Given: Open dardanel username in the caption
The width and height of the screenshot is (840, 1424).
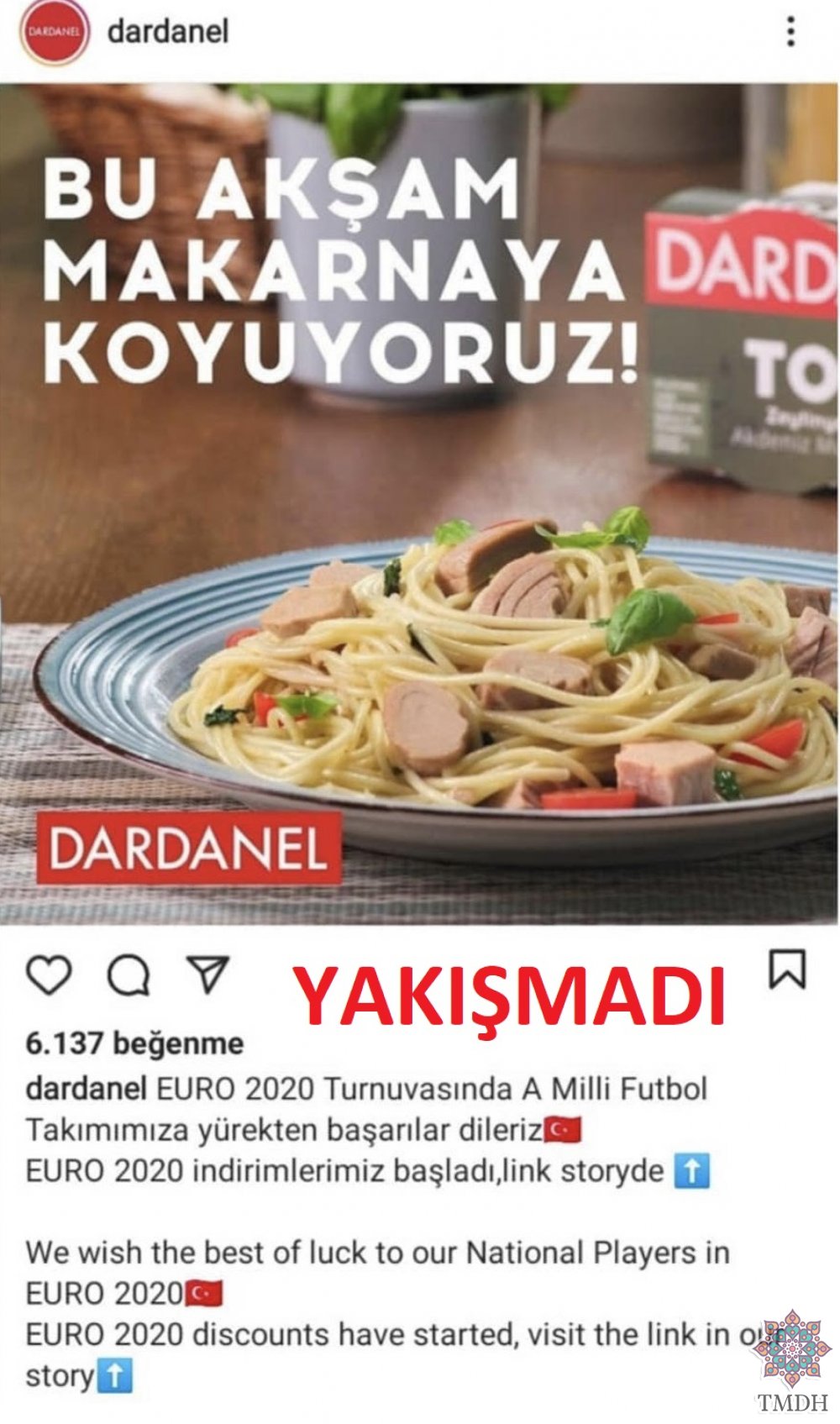Looking at the screenshot, I should coord(87,1088).
